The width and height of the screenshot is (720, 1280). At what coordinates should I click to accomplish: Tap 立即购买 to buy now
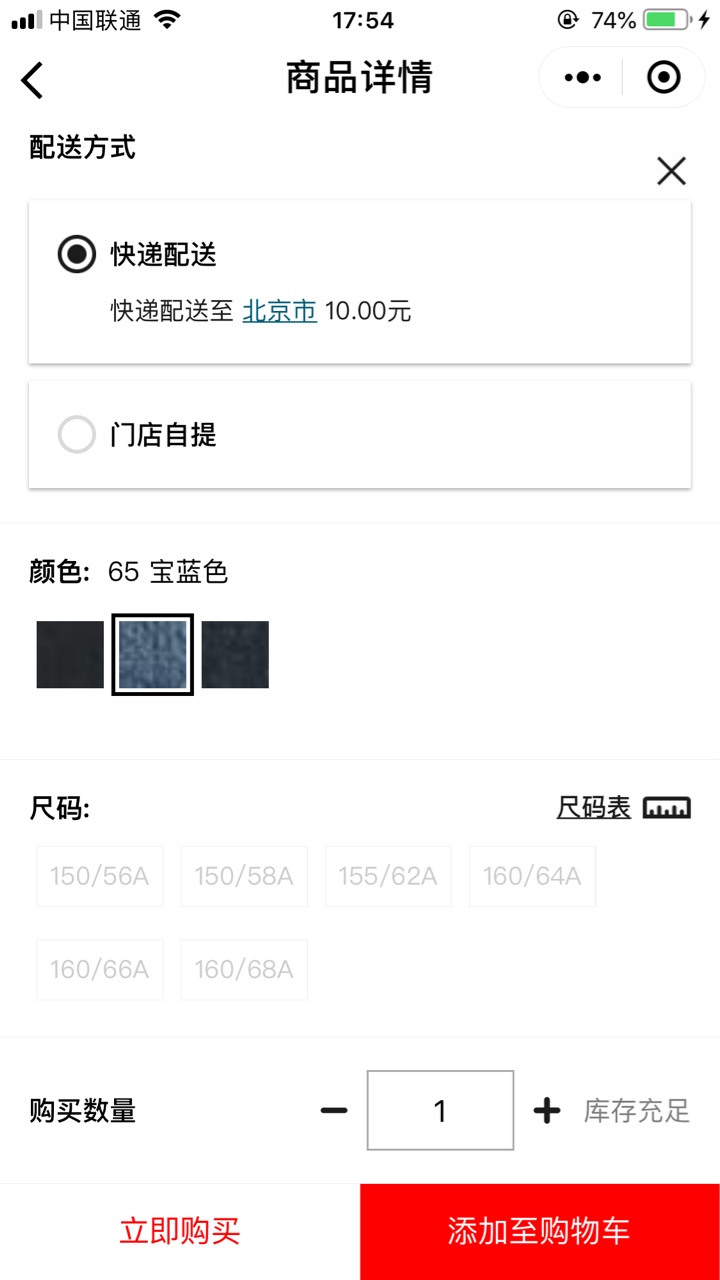180,1232
